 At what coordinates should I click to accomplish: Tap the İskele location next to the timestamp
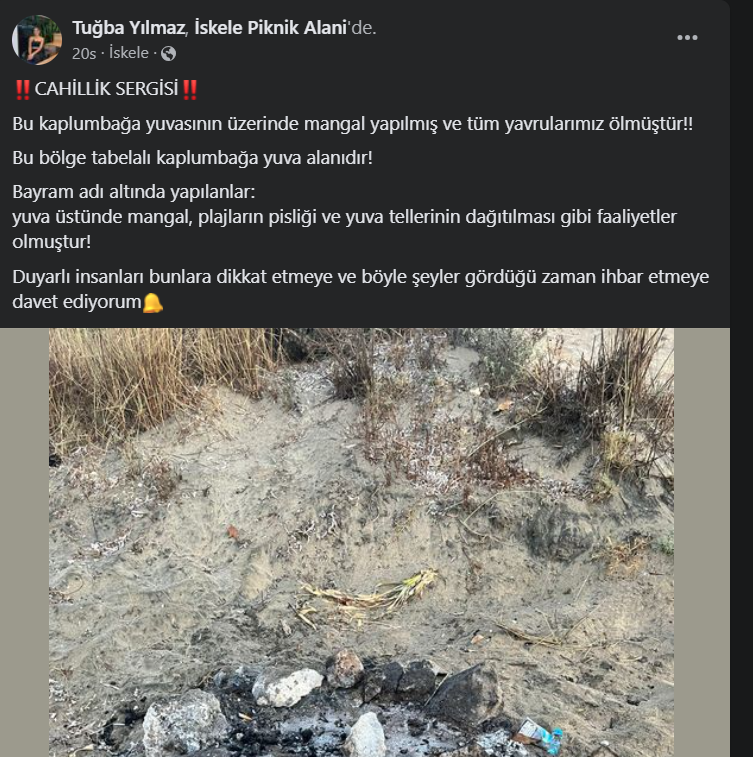point(129,53)
